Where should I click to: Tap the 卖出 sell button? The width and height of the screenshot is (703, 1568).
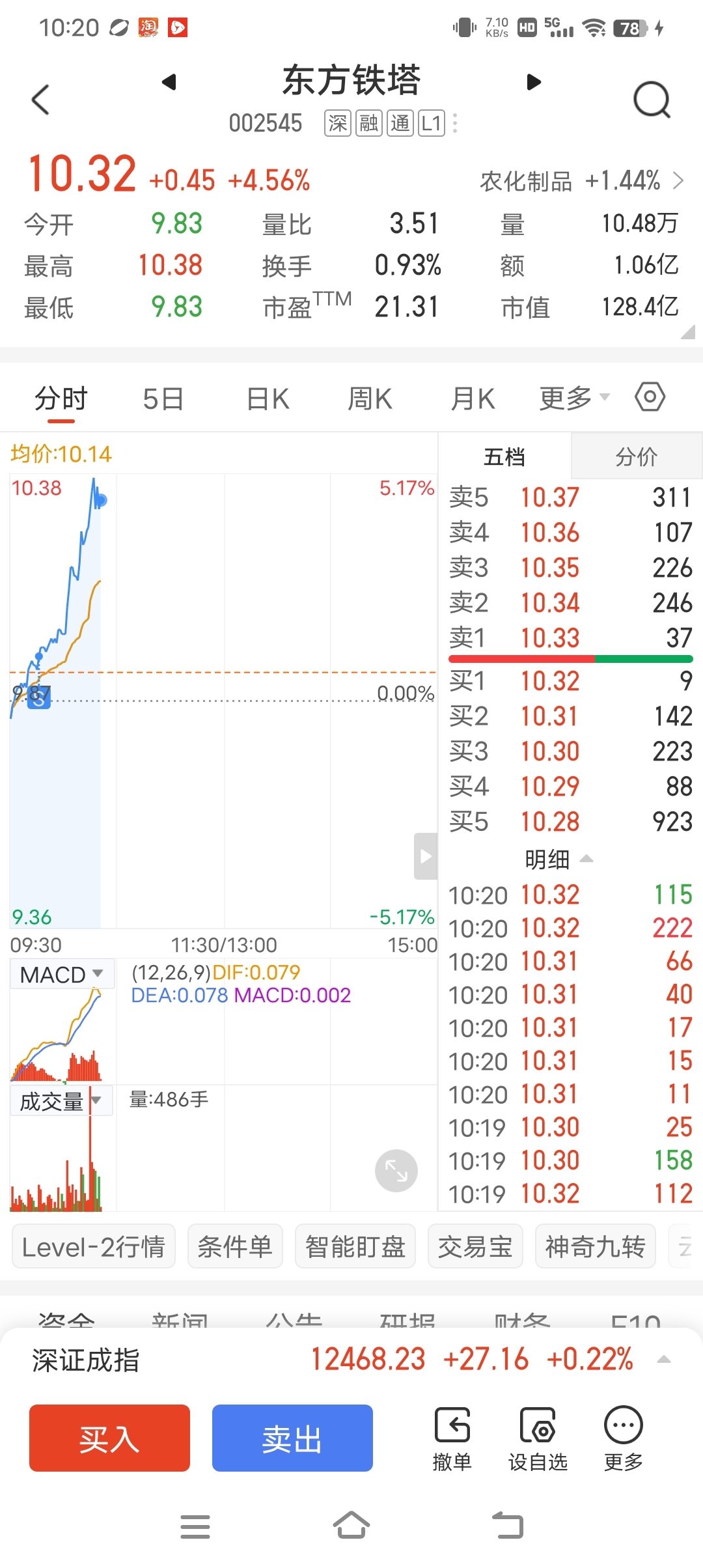click(292, 1438)
